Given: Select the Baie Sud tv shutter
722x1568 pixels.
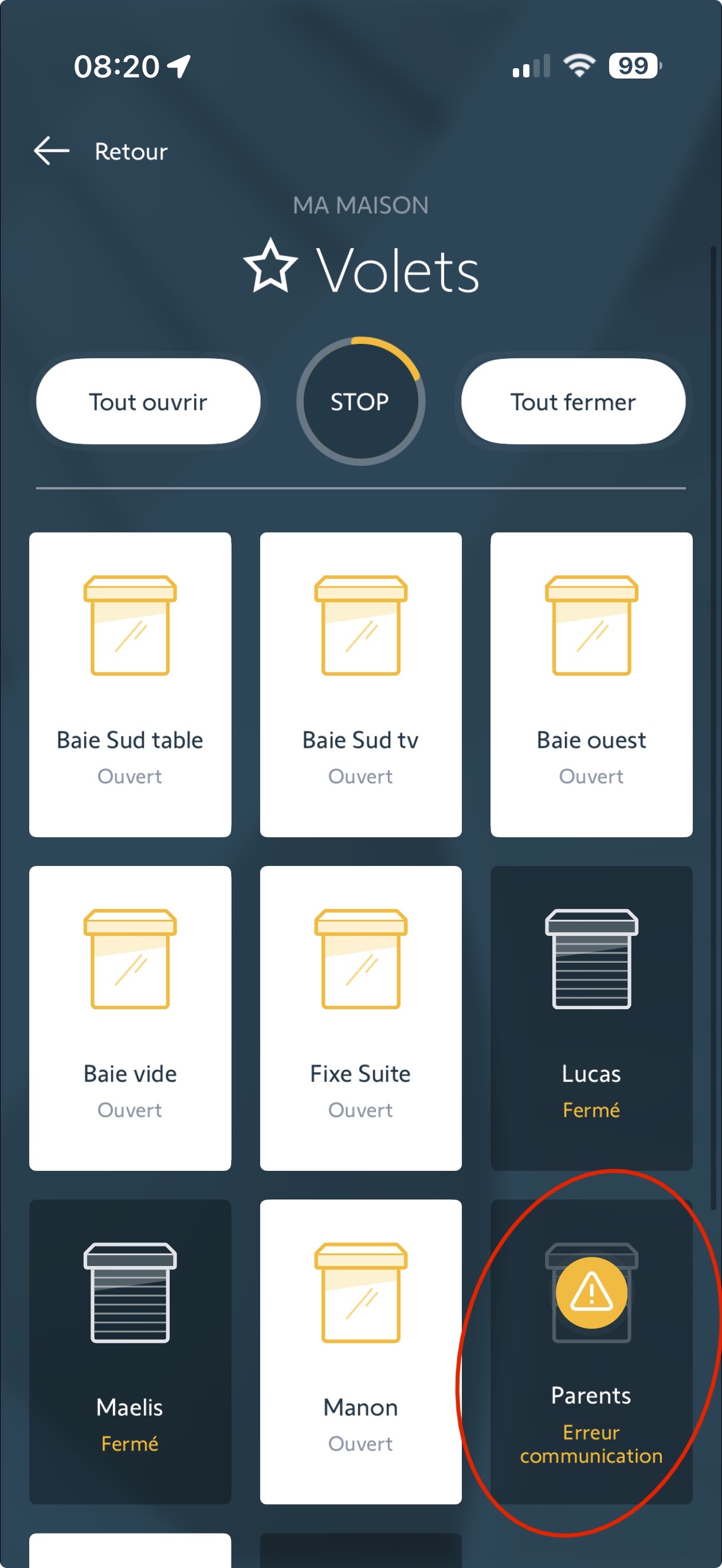Looking at the screenshot, I should tap(360, 684).
